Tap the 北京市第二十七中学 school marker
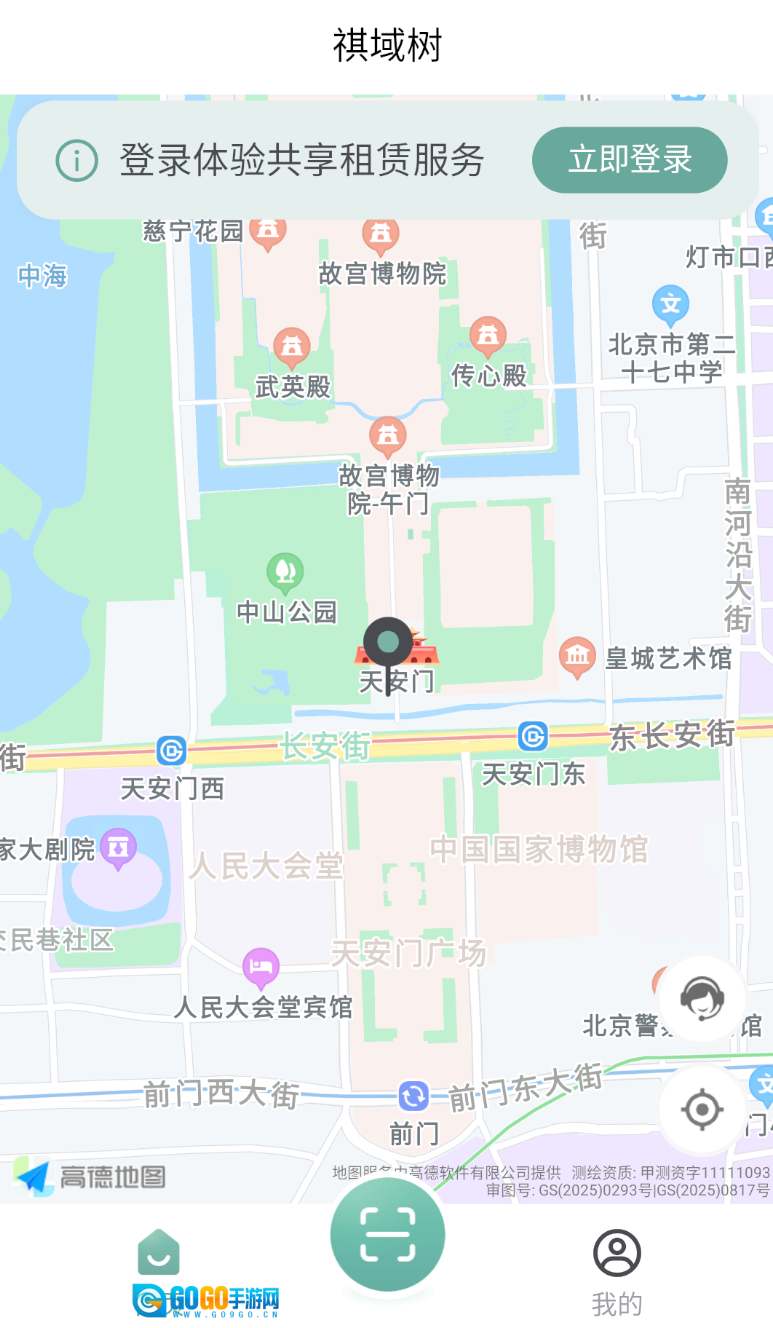 pos(672,303)
